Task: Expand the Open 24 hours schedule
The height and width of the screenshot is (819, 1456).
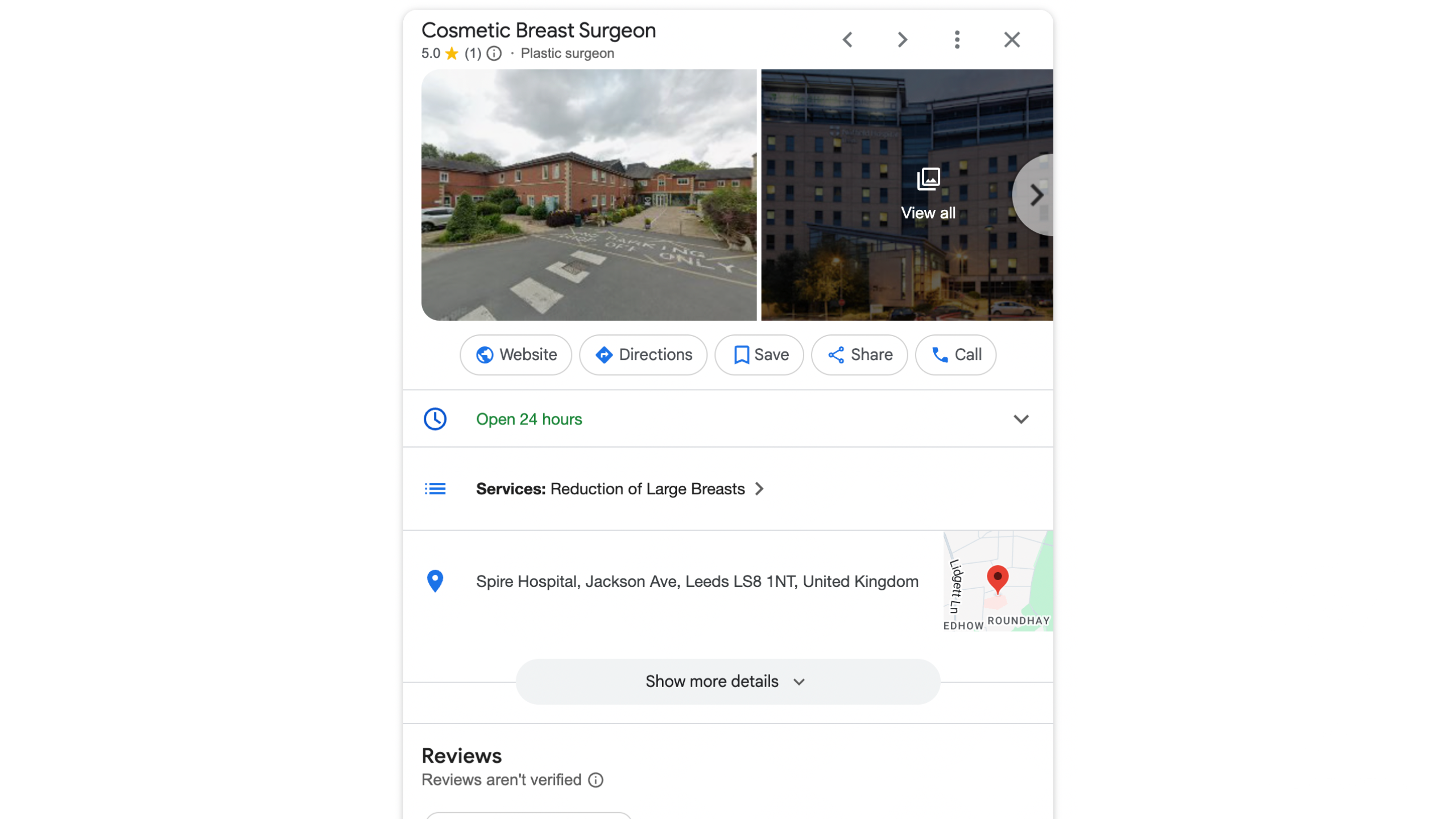Action: [1021, 419]
